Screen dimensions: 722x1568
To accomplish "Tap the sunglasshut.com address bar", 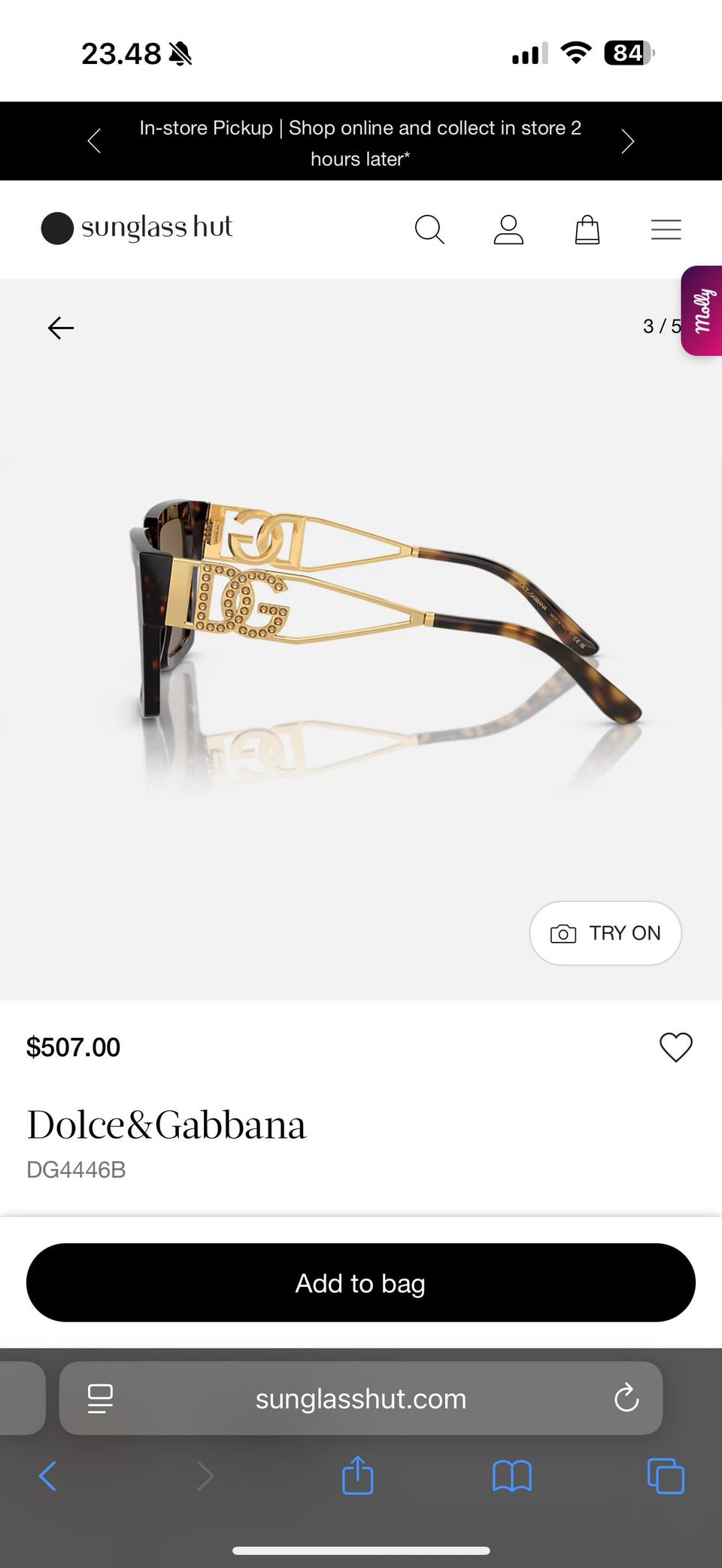I will [360, 1398].
